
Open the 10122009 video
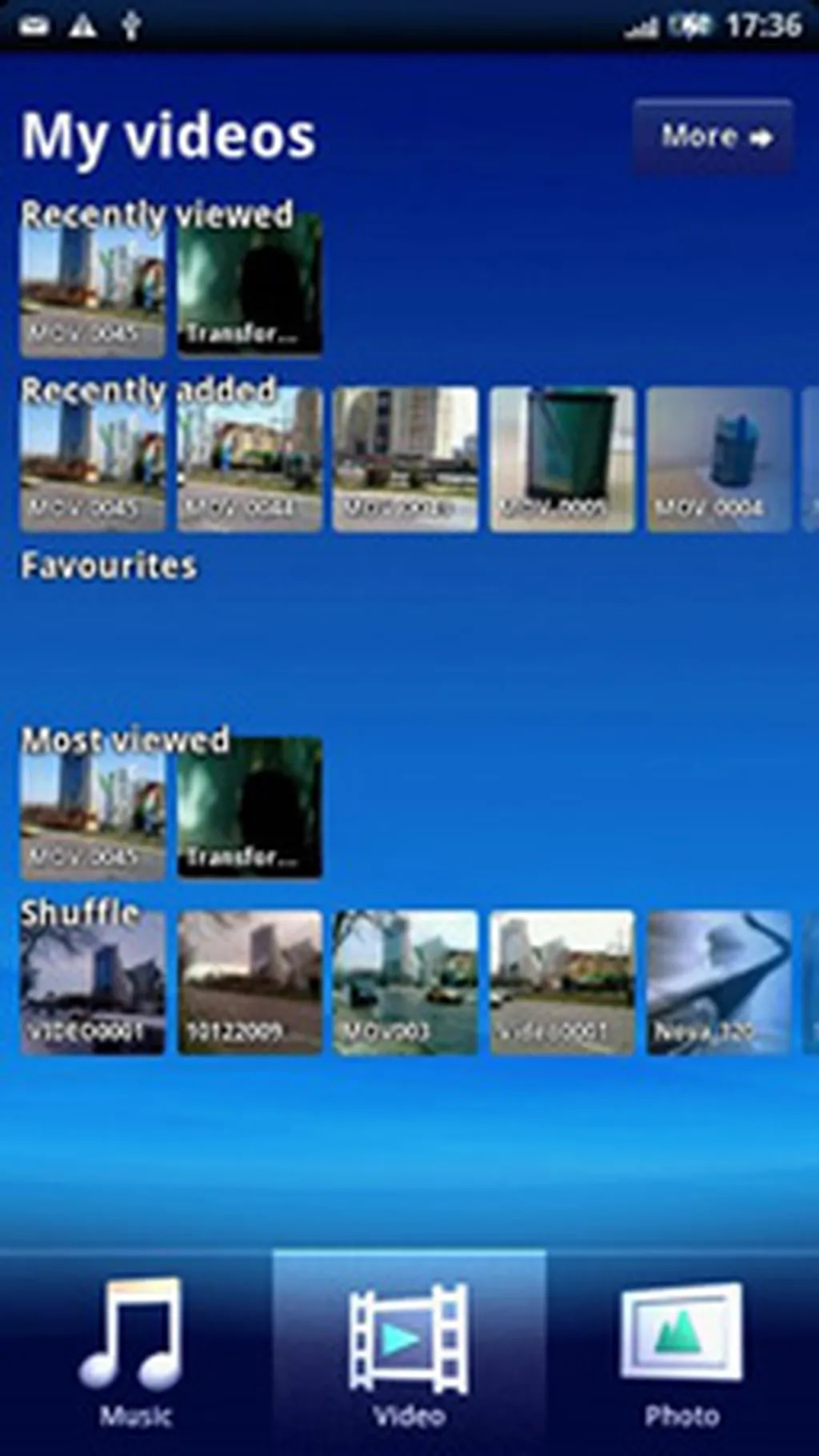coord(250,984)
